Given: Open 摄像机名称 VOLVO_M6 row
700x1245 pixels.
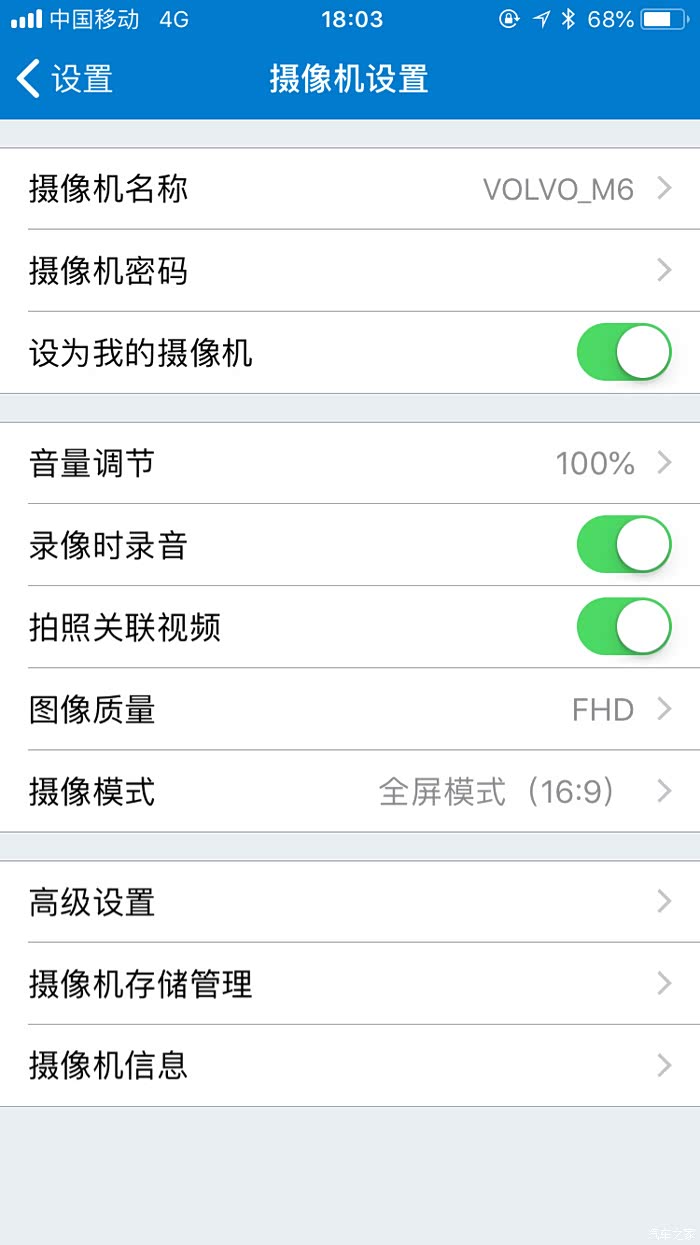Looking at the screenshot, I should [x=350, y=189].
